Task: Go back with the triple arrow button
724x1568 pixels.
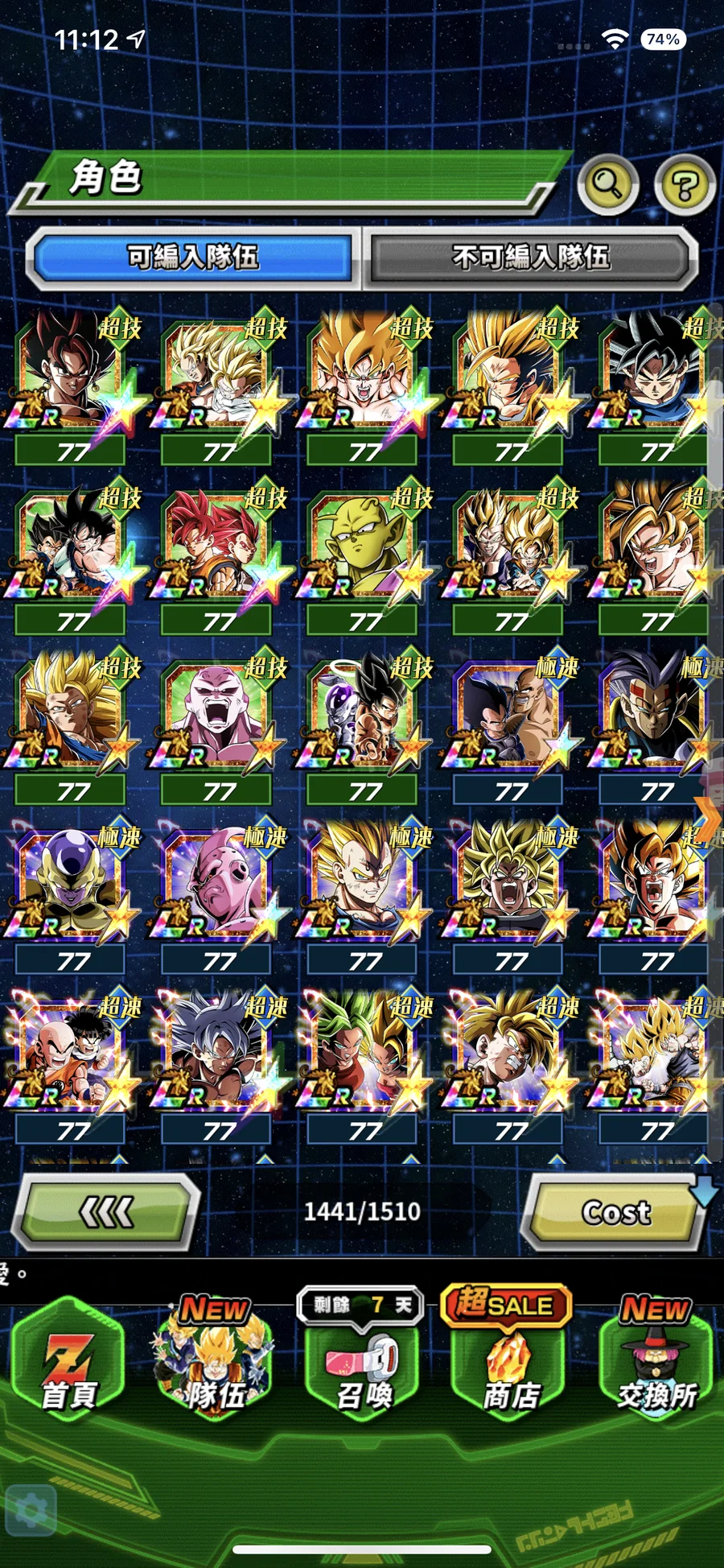Action: [x=108, y=1211]
